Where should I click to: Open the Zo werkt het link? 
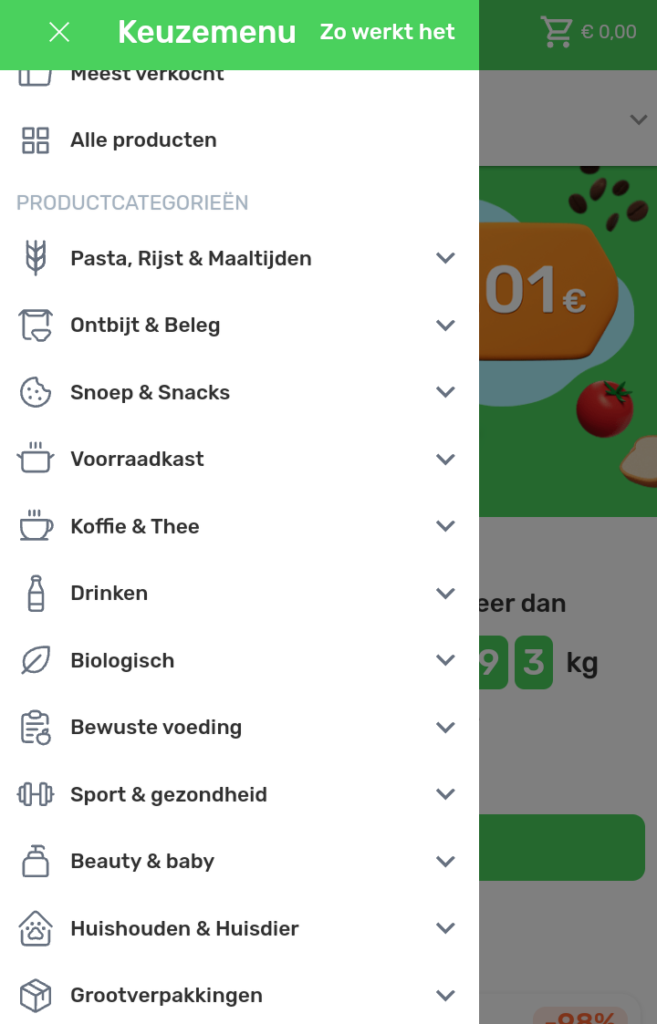click(387, 32)
